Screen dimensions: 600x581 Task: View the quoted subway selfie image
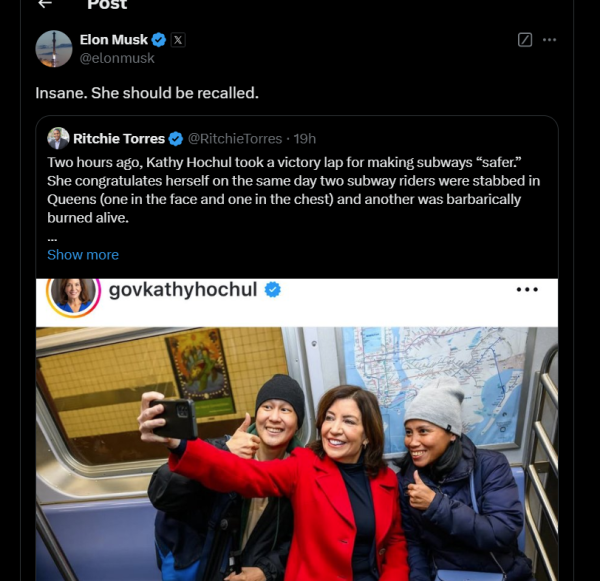296,450
